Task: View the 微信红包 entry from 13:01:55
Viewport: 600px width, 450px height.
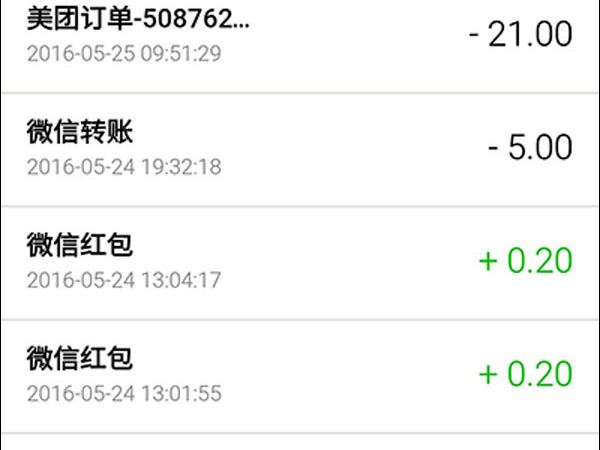Action: (x=300, y=375)
